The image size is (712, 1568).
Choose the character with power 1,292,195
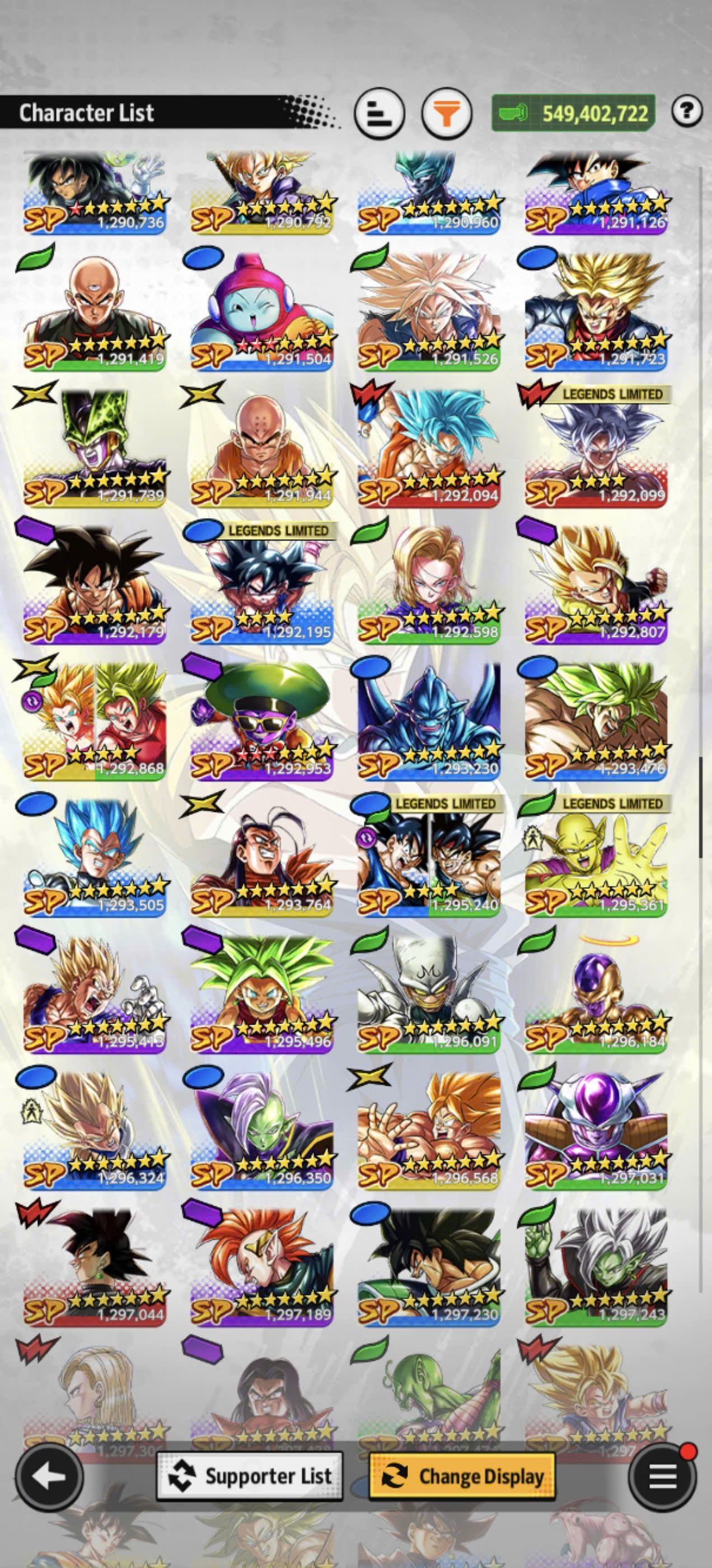[x=261, y=584]
